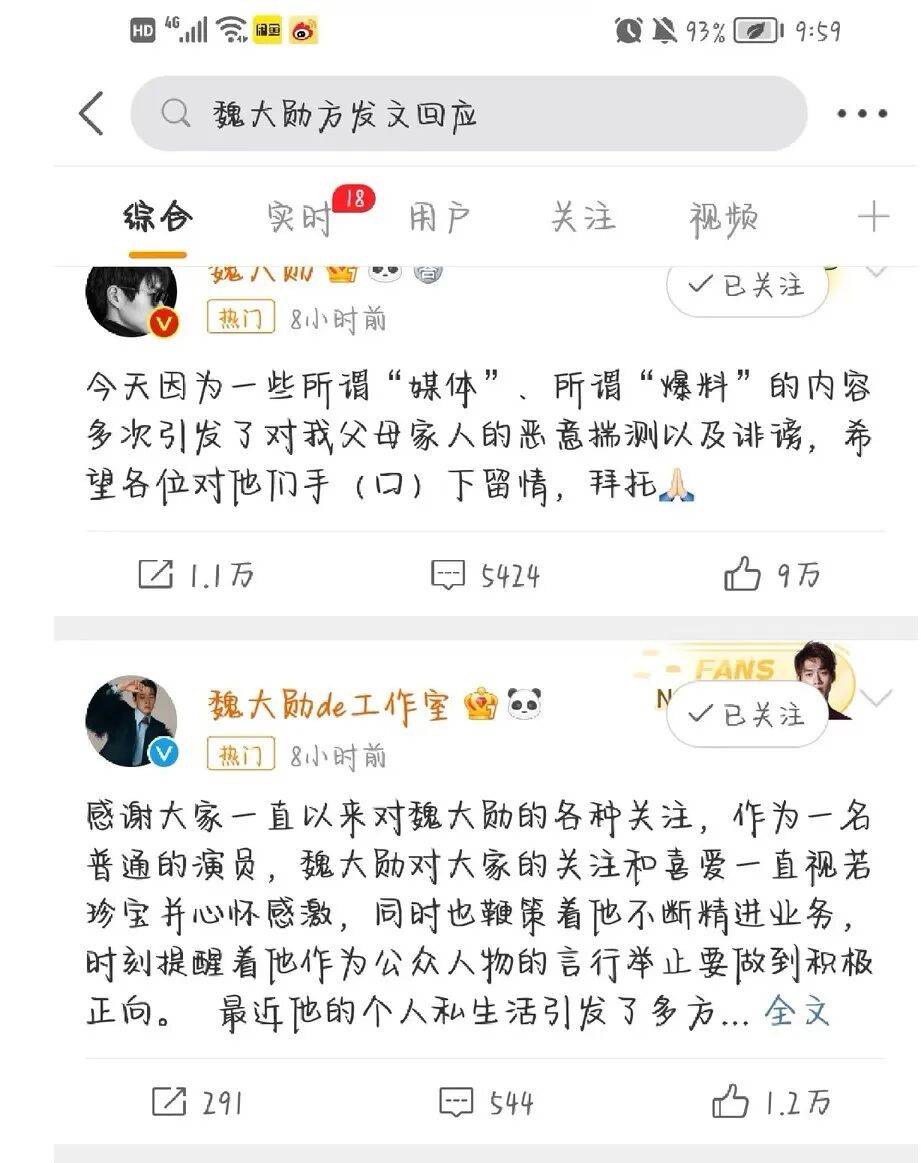Open comments showing 544 on studio post
This screenshot has width=921, height=1163.
(486, 1103)
